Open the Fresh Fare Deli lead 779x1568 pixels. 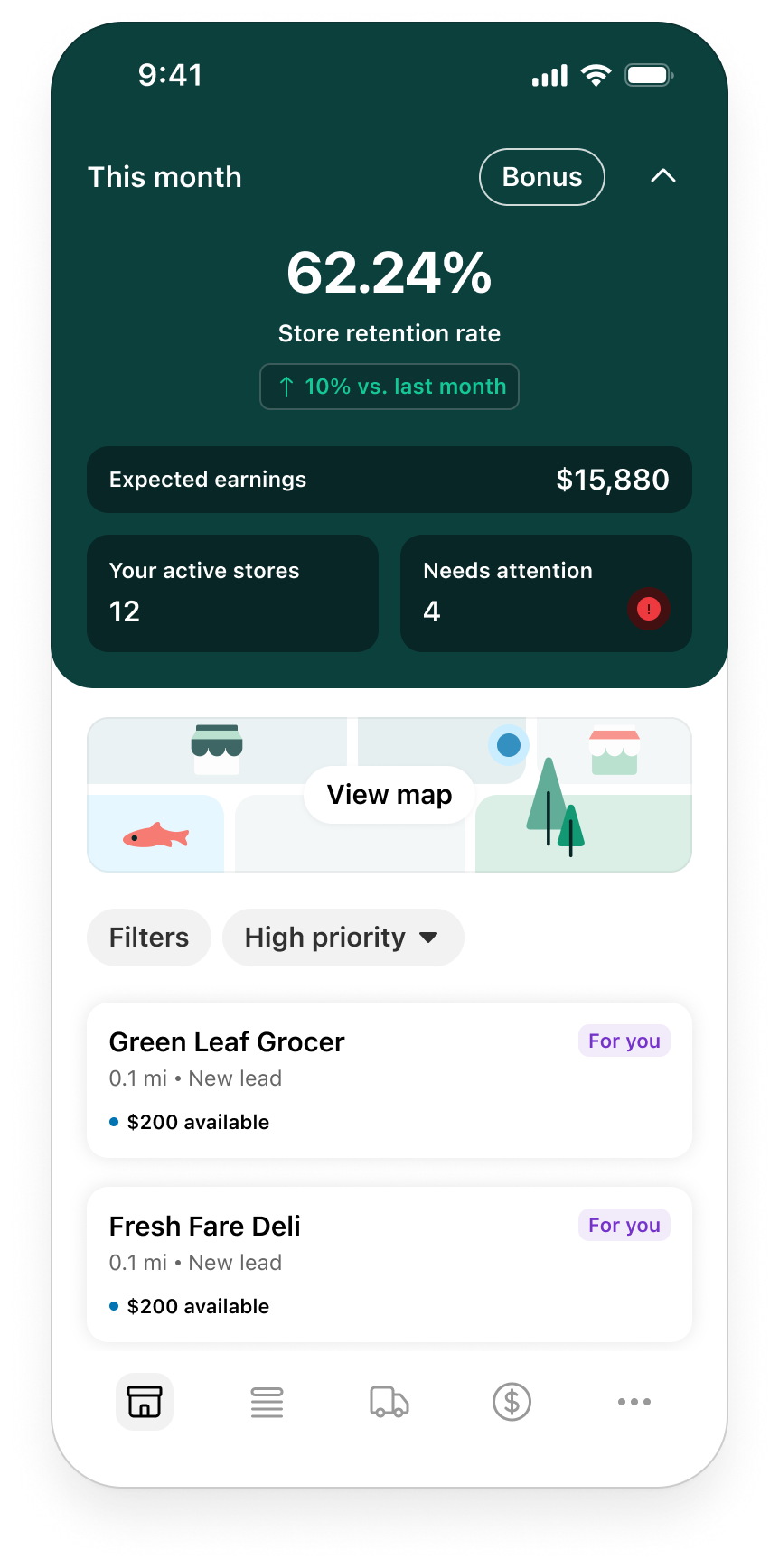click(389, 1265)
